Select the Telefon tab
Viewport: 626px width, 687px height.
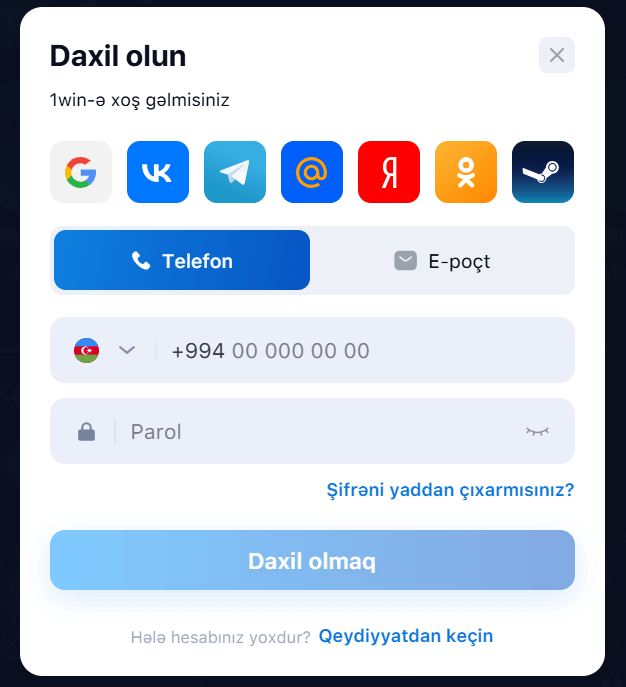point(182,261)
